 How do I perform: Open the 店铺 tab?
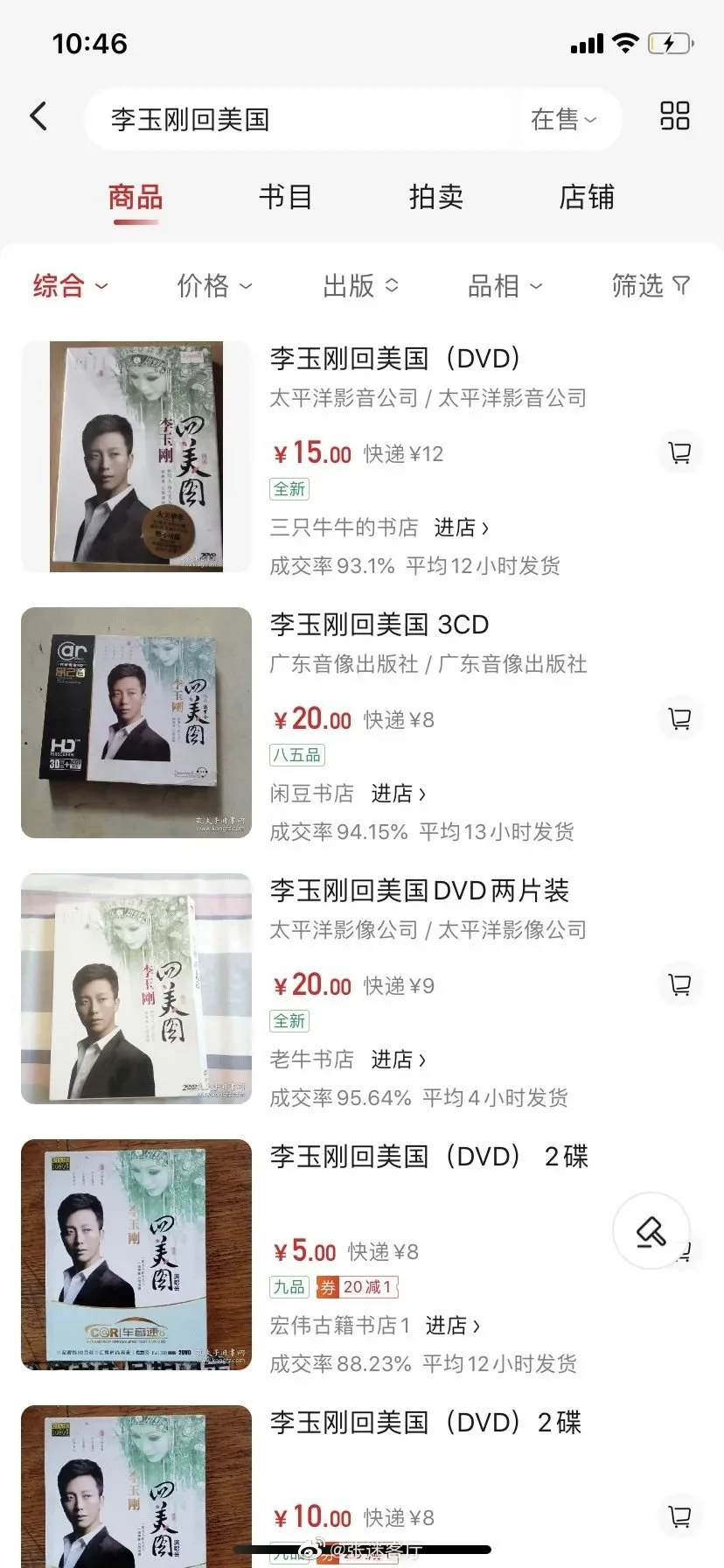[587, 197]
